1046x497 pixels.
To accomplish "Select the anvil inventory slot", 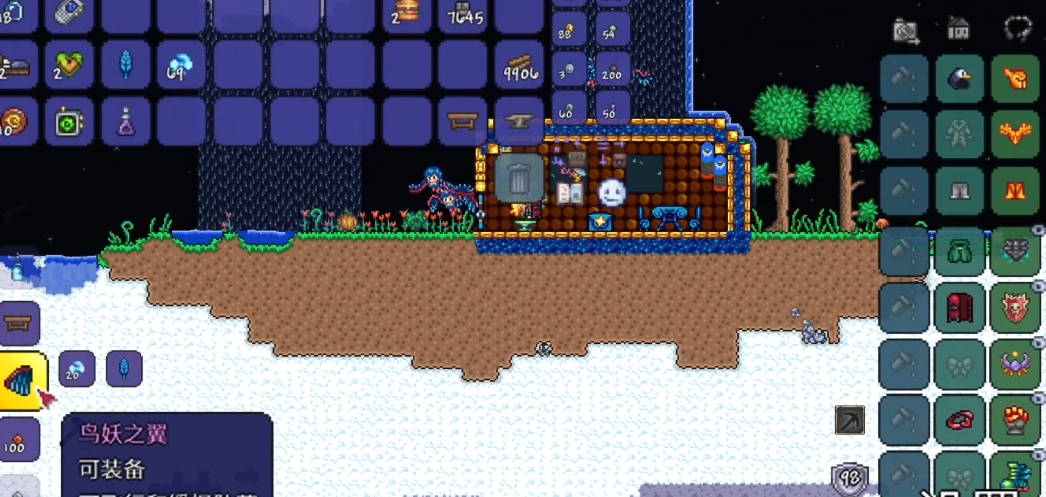I will coord(518,121).
